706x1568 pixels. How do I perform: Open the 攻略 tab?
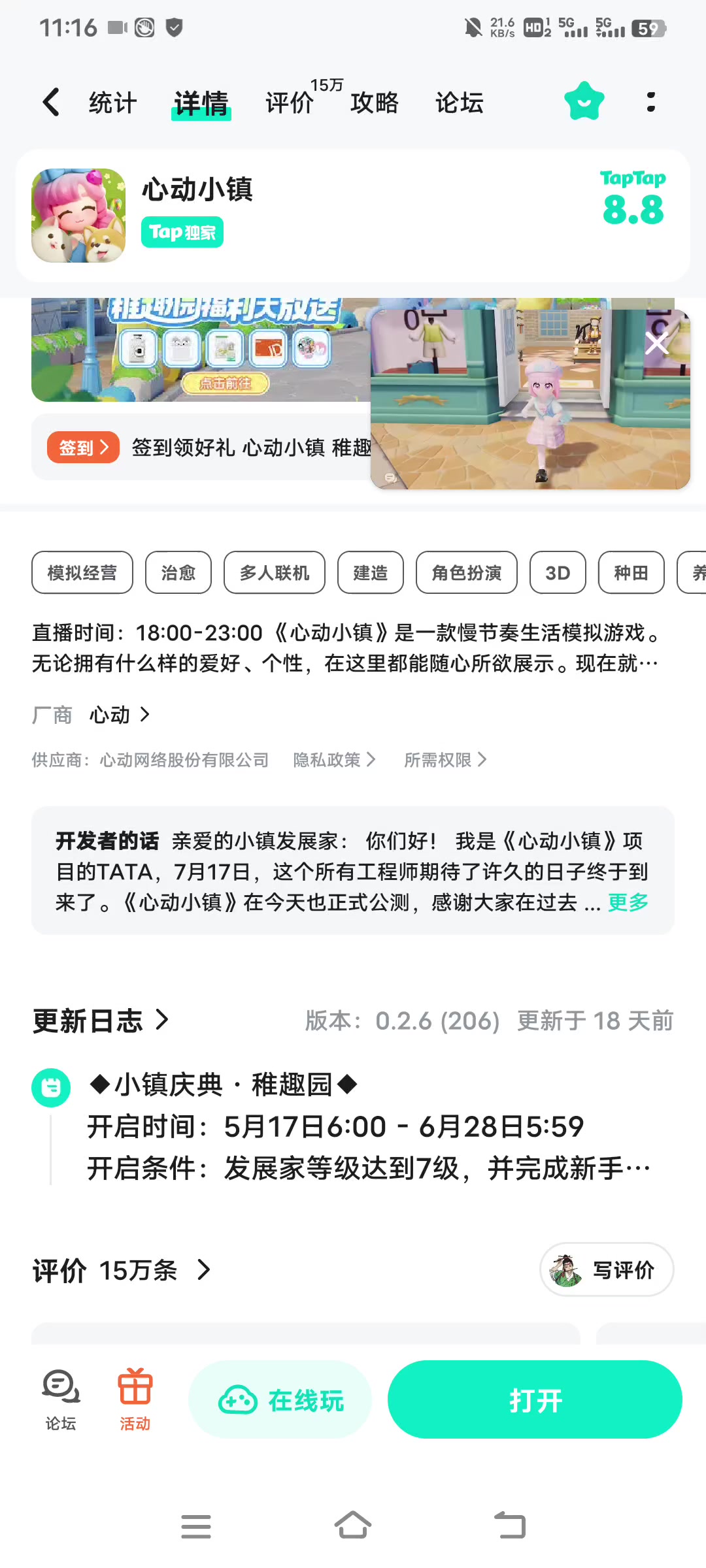374,103
